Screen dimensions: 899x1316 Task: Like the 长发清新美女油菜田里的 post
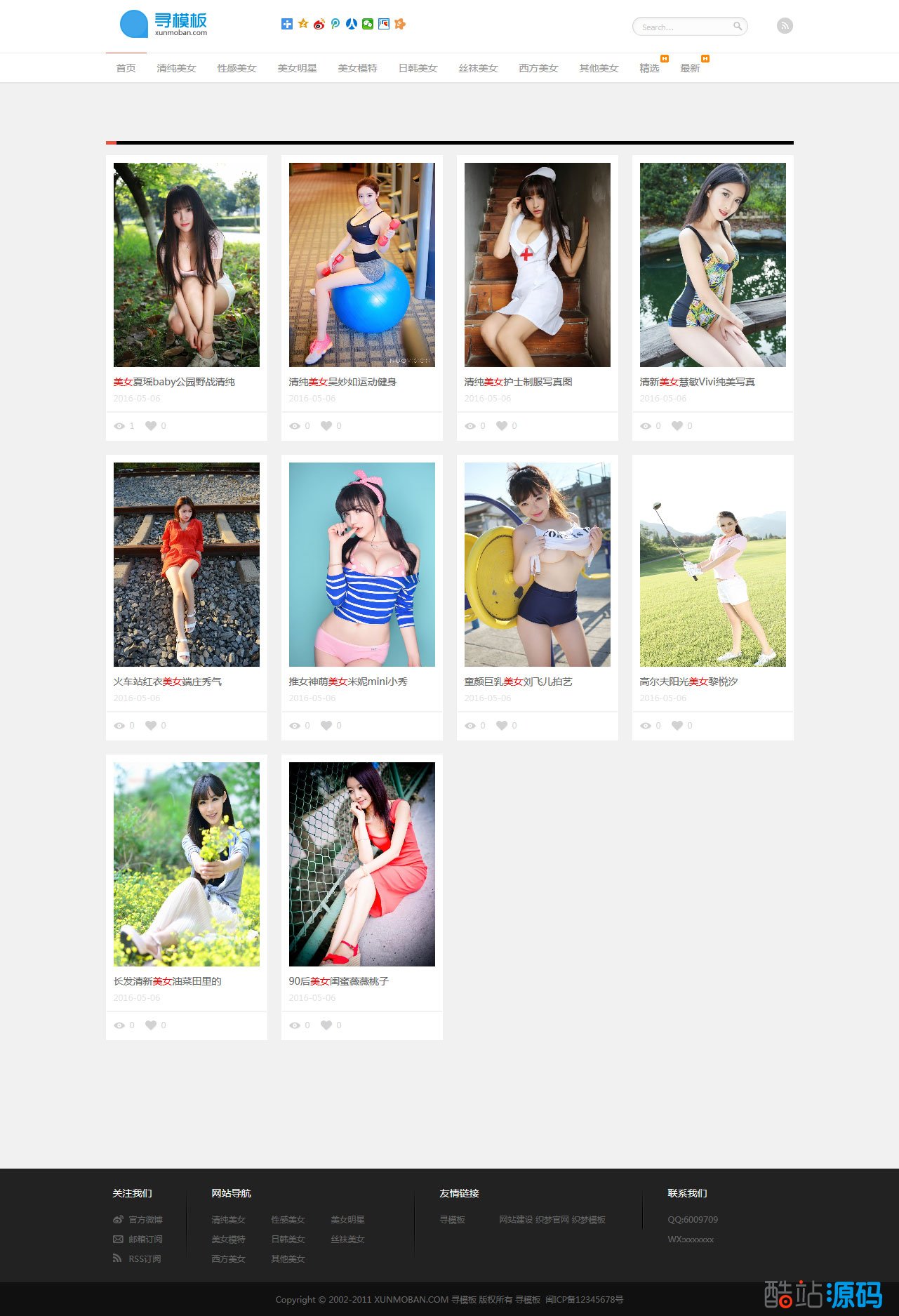click(x=151, y=1025)
